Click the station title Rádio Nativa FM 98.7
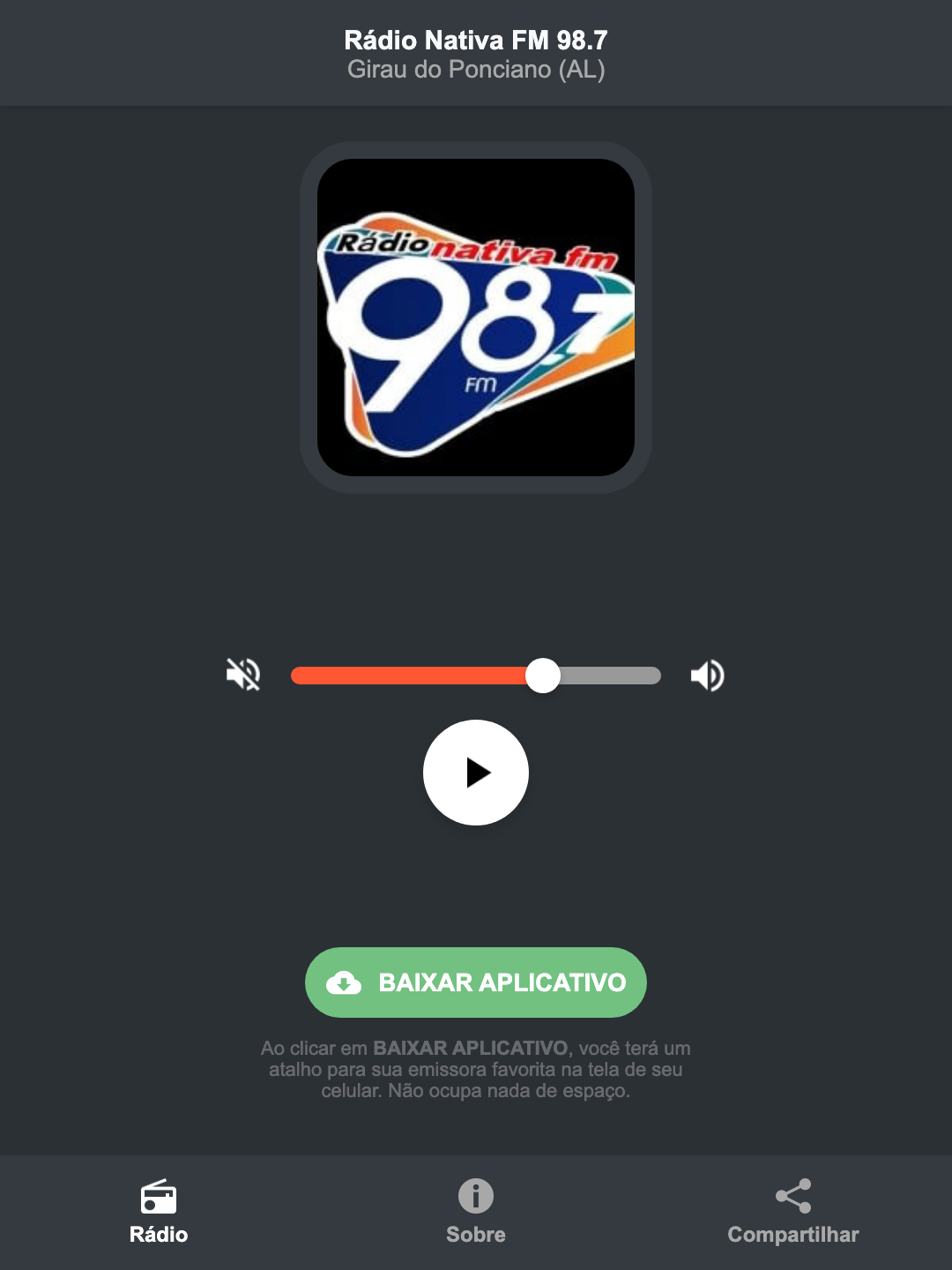This screenshot has width=952, height=1270. tap(476, 39)
